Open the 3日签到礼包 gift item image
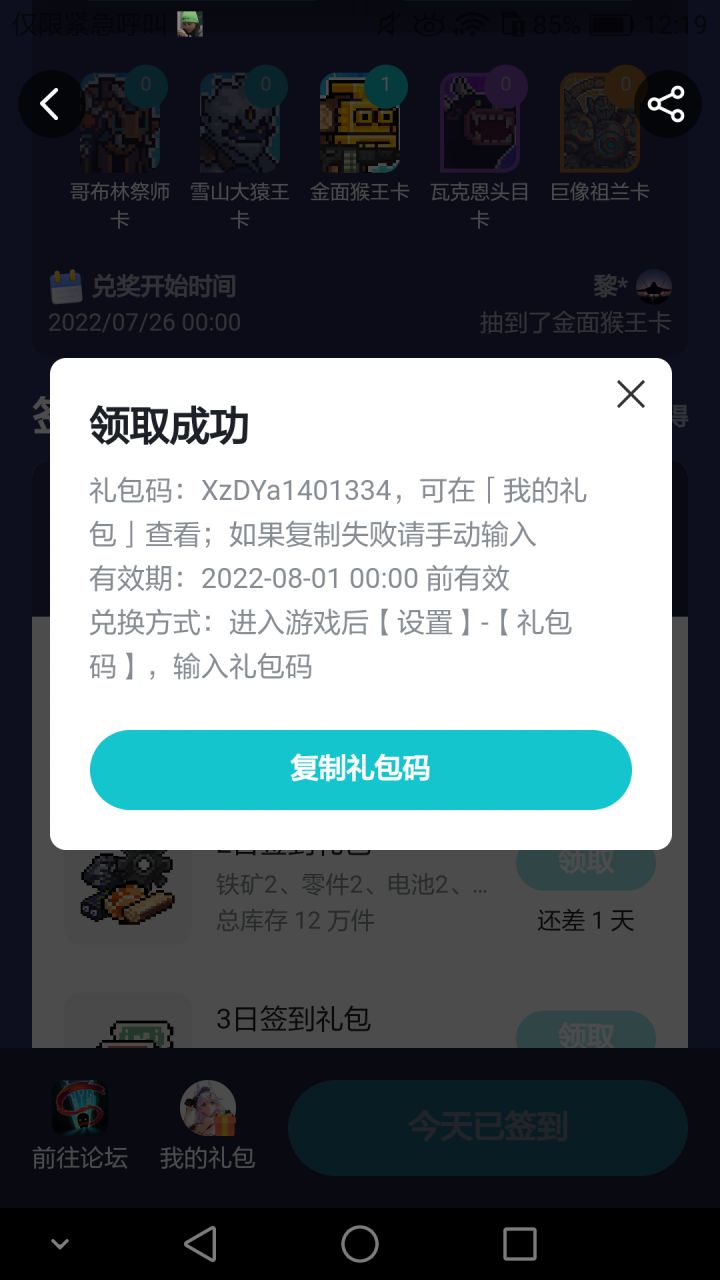 pos(126,1035)
